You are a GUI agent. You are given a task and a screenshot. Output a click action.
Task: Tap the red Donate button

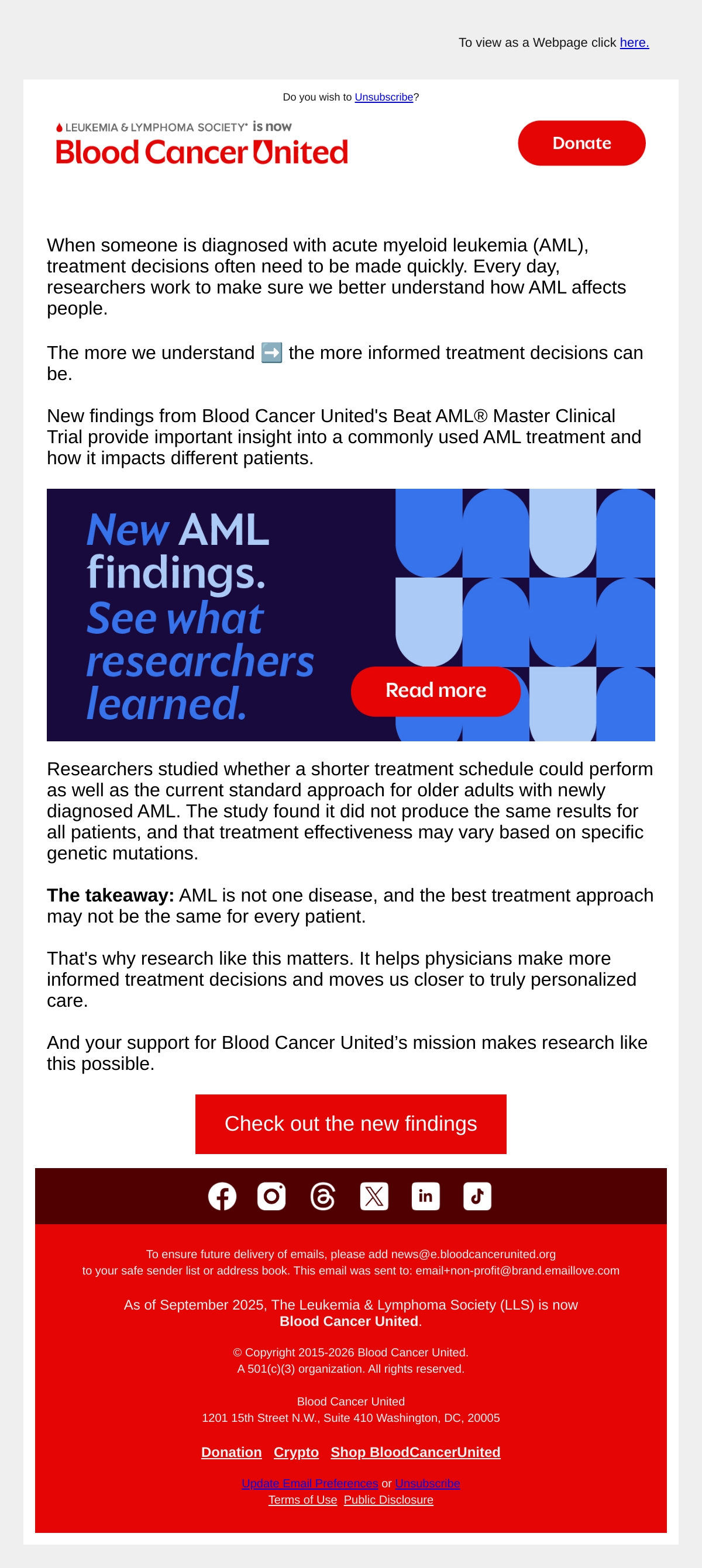tap(581, 143)
